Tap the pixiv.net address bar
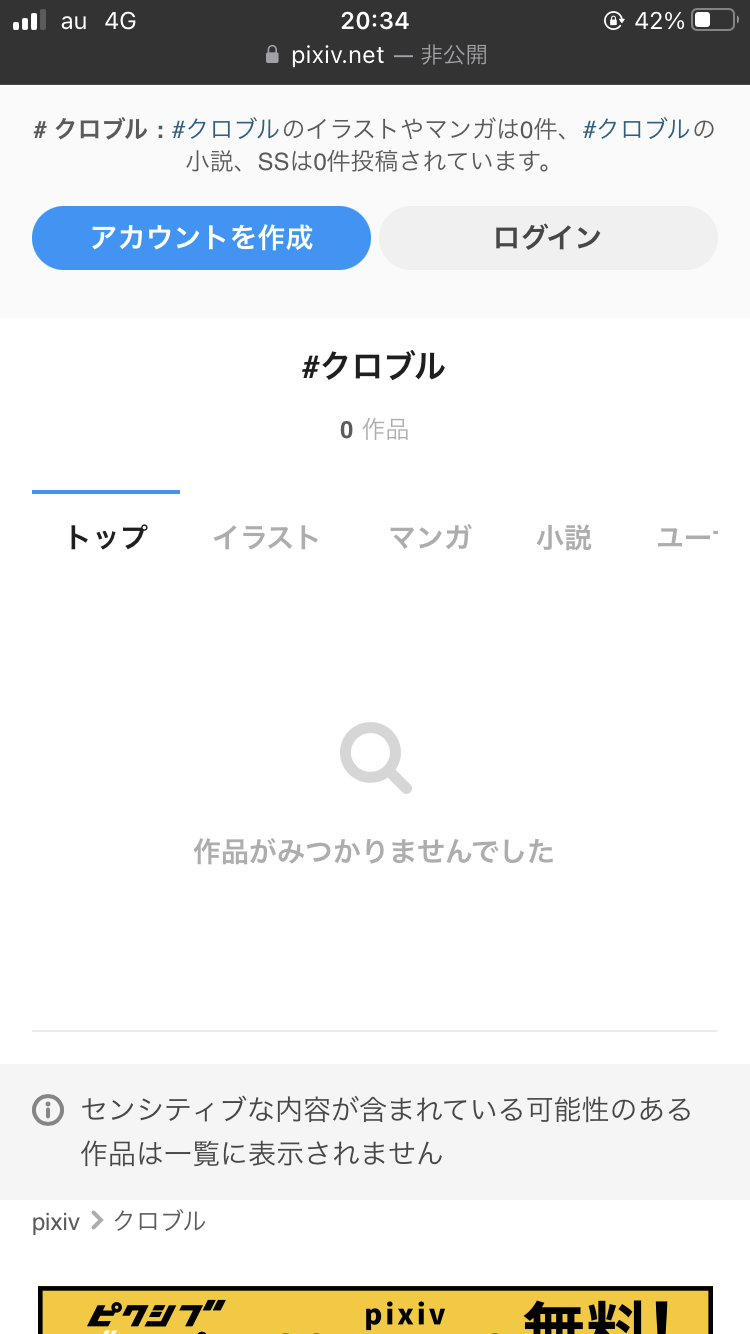Viewport: 750px width, 1334px height. click(x=375, y=55)
